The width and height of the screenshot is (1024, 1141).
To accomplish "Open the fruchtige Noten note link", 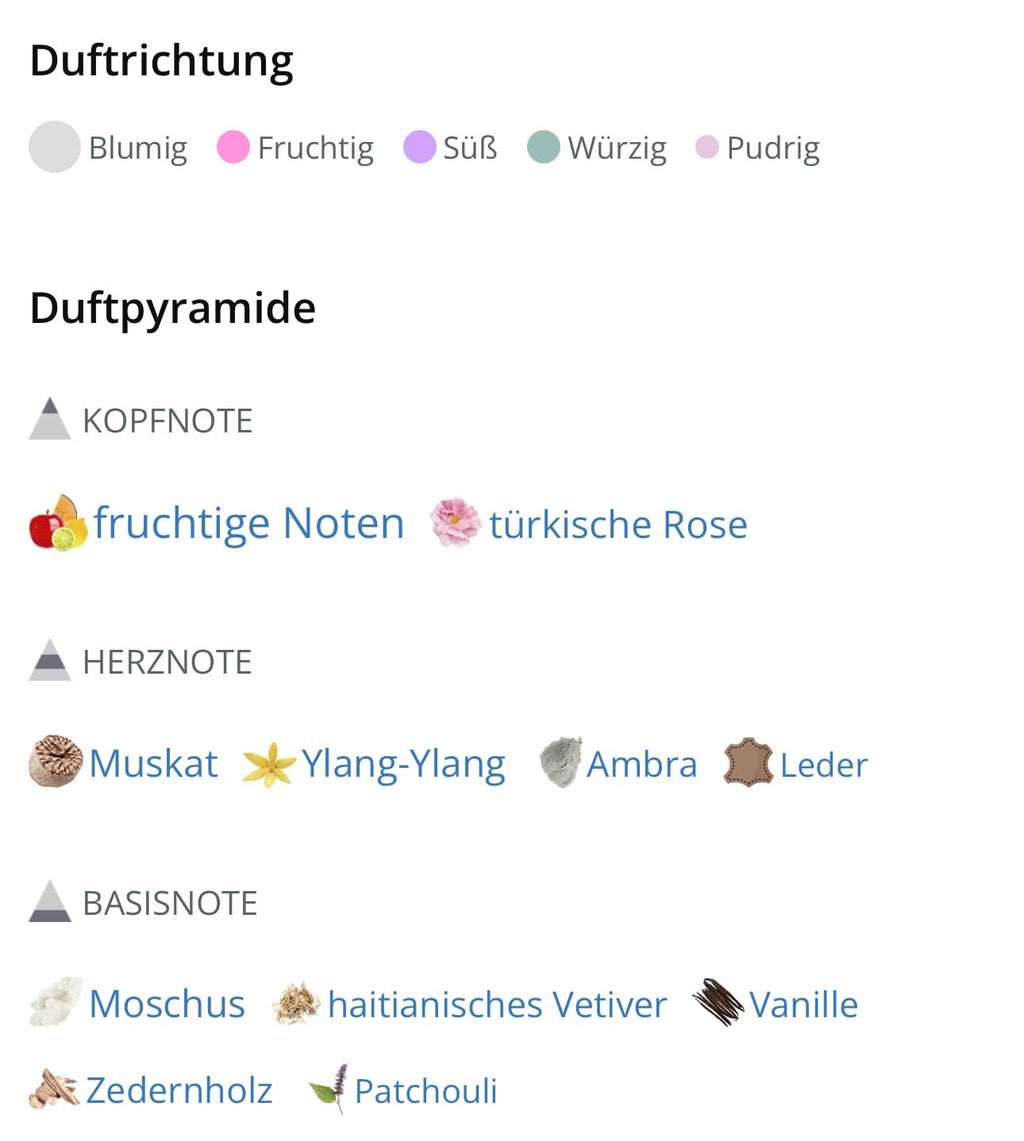I will [248, 524].
